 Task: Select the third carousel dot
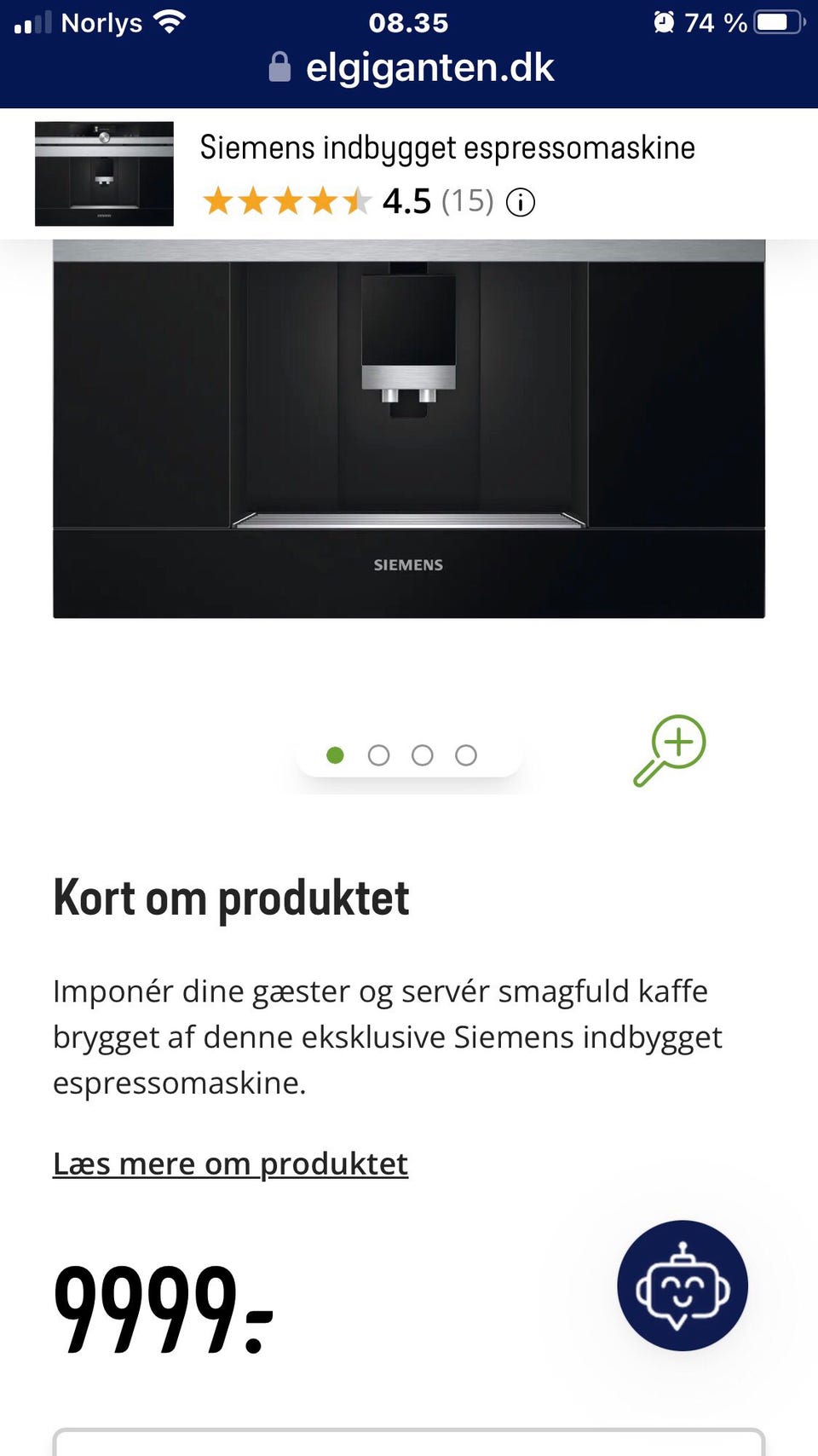pyautogui.click(x=423, y=755)
